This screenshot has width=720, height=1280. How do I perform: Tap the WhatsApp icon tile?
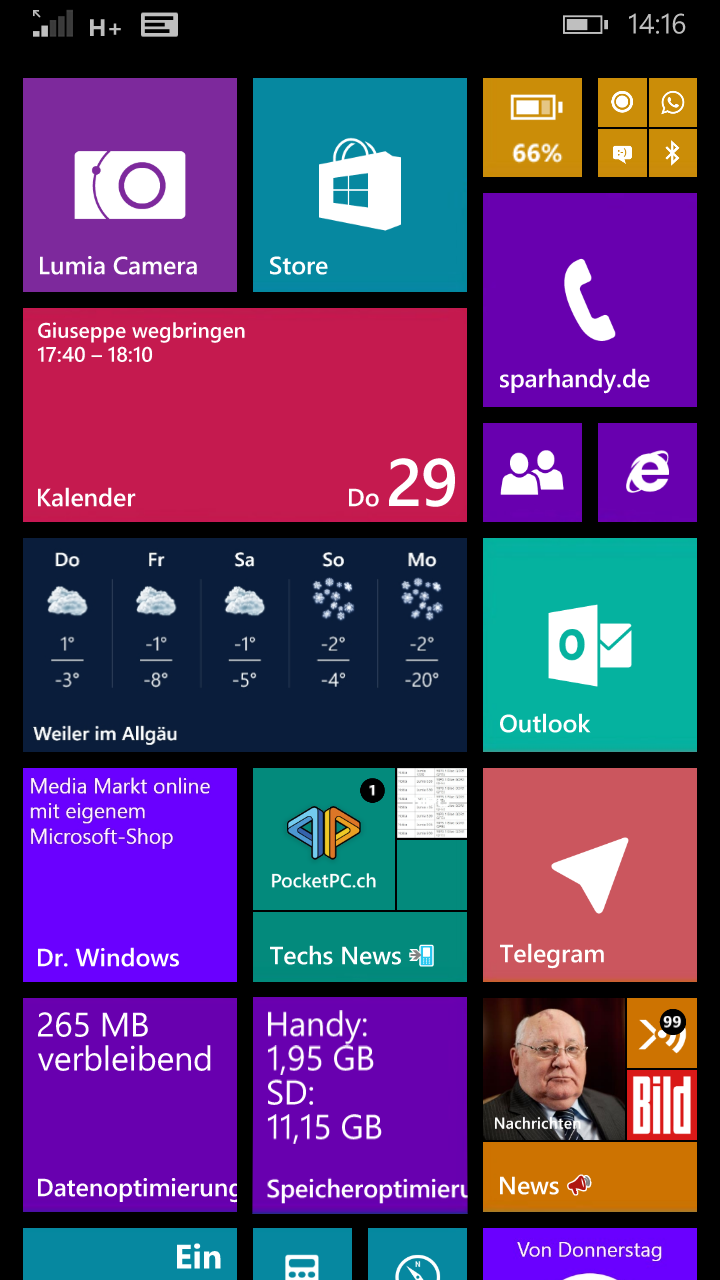pyautogui.click(x=673, y=102)
